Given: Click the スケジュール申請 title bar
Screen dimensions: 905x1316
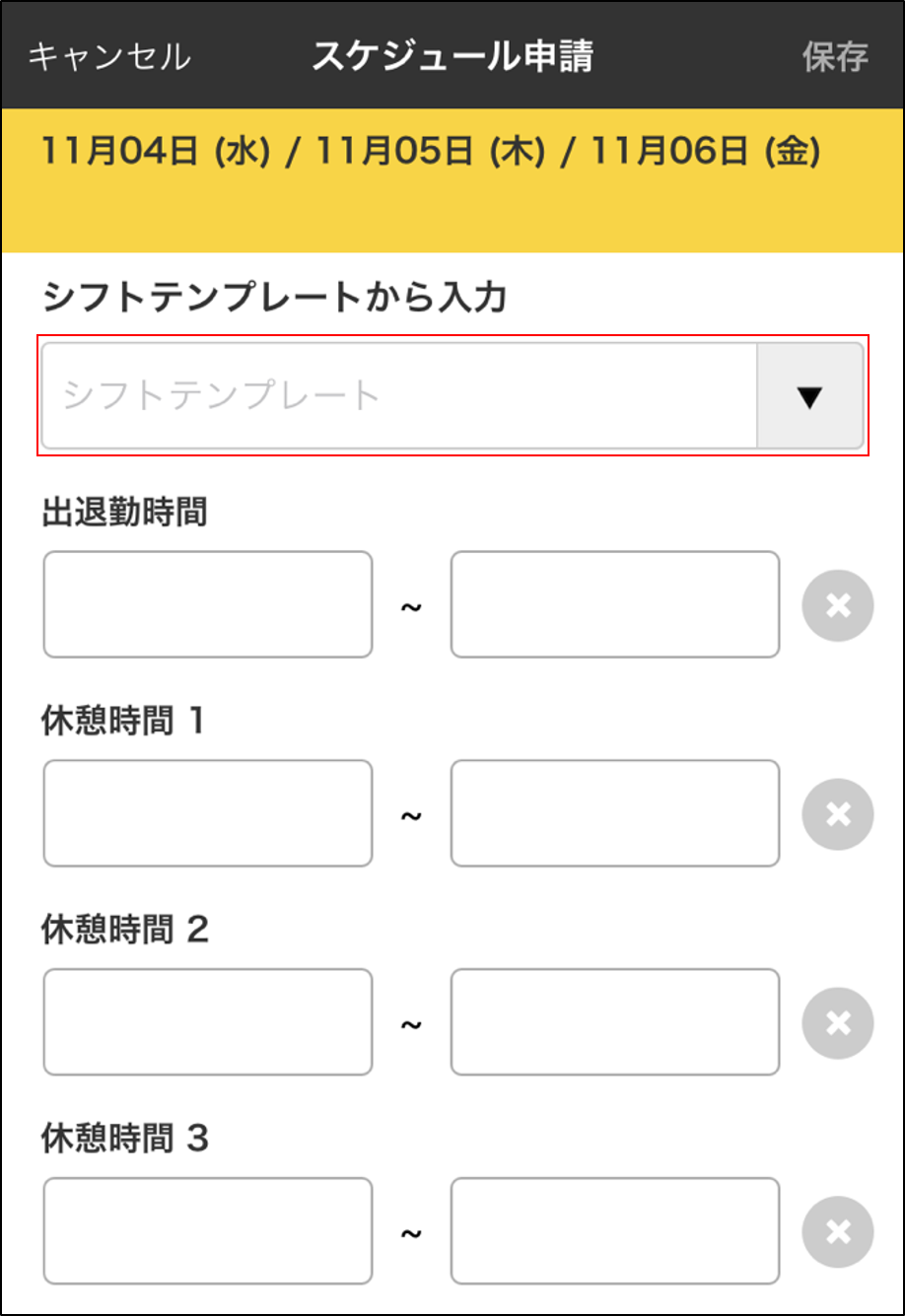Looking at the screenshot, I should point(452,56).
